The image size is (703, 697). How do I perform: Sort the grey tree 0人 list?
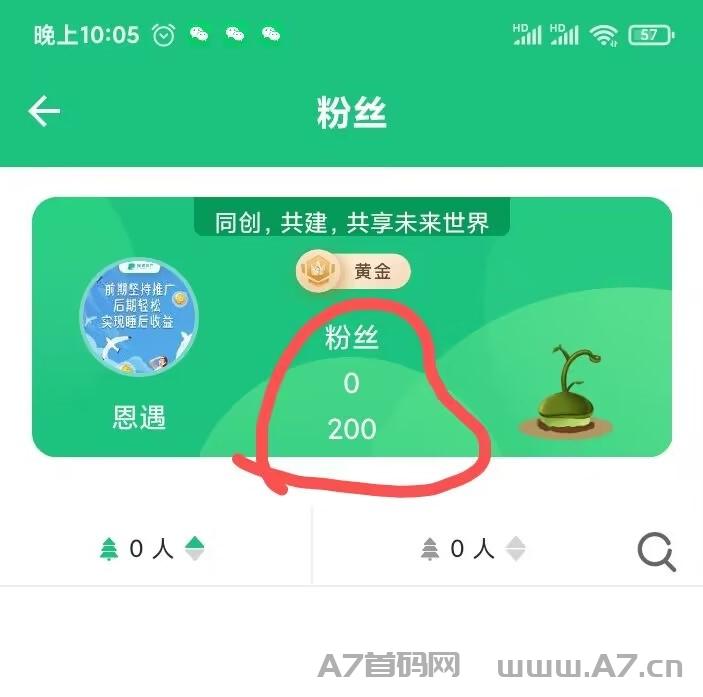tap(515, 549)
